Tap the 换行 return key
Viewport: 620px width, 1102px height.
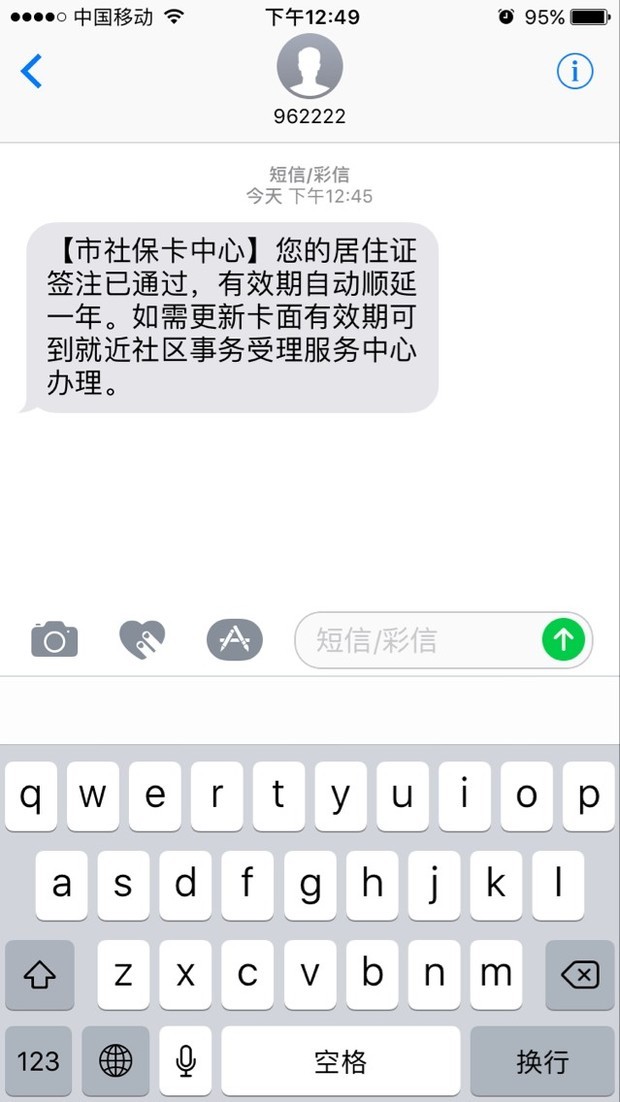(x=542, y=1061)
